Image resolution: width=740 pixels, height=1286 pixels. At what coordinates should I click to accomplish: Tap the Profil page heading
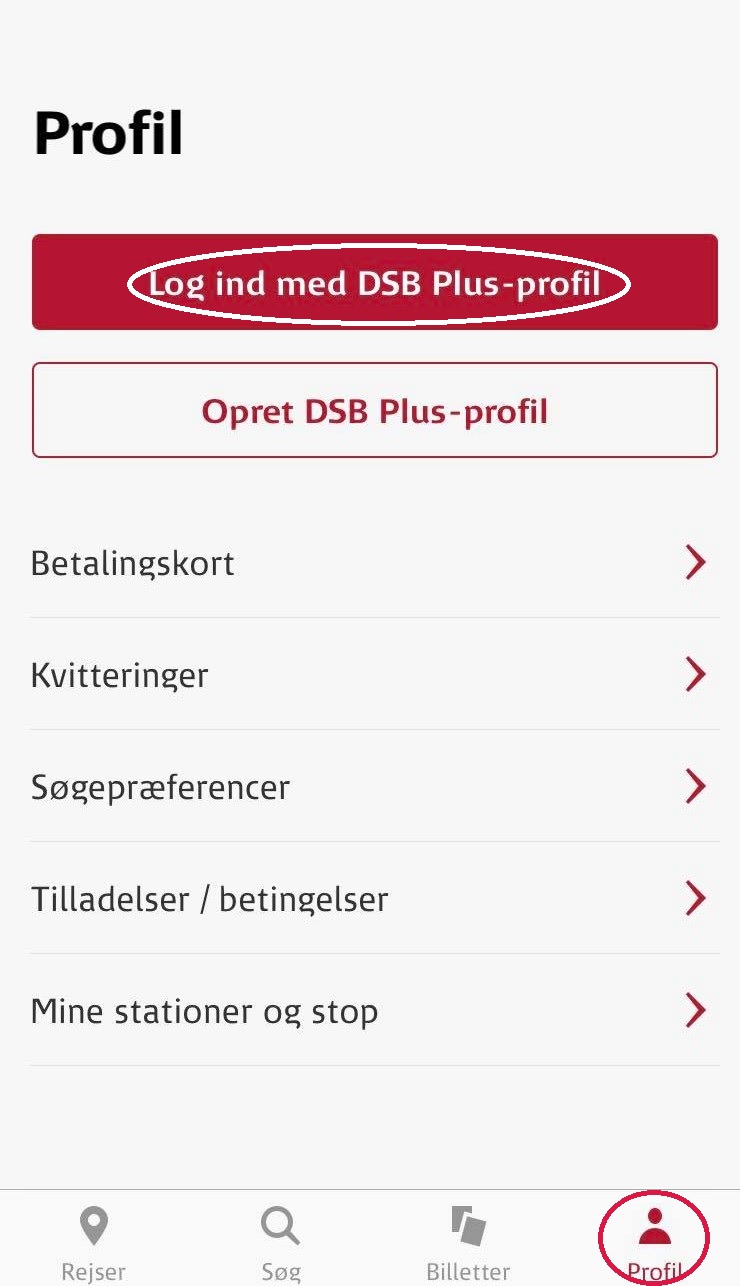[x=107, y=133]
